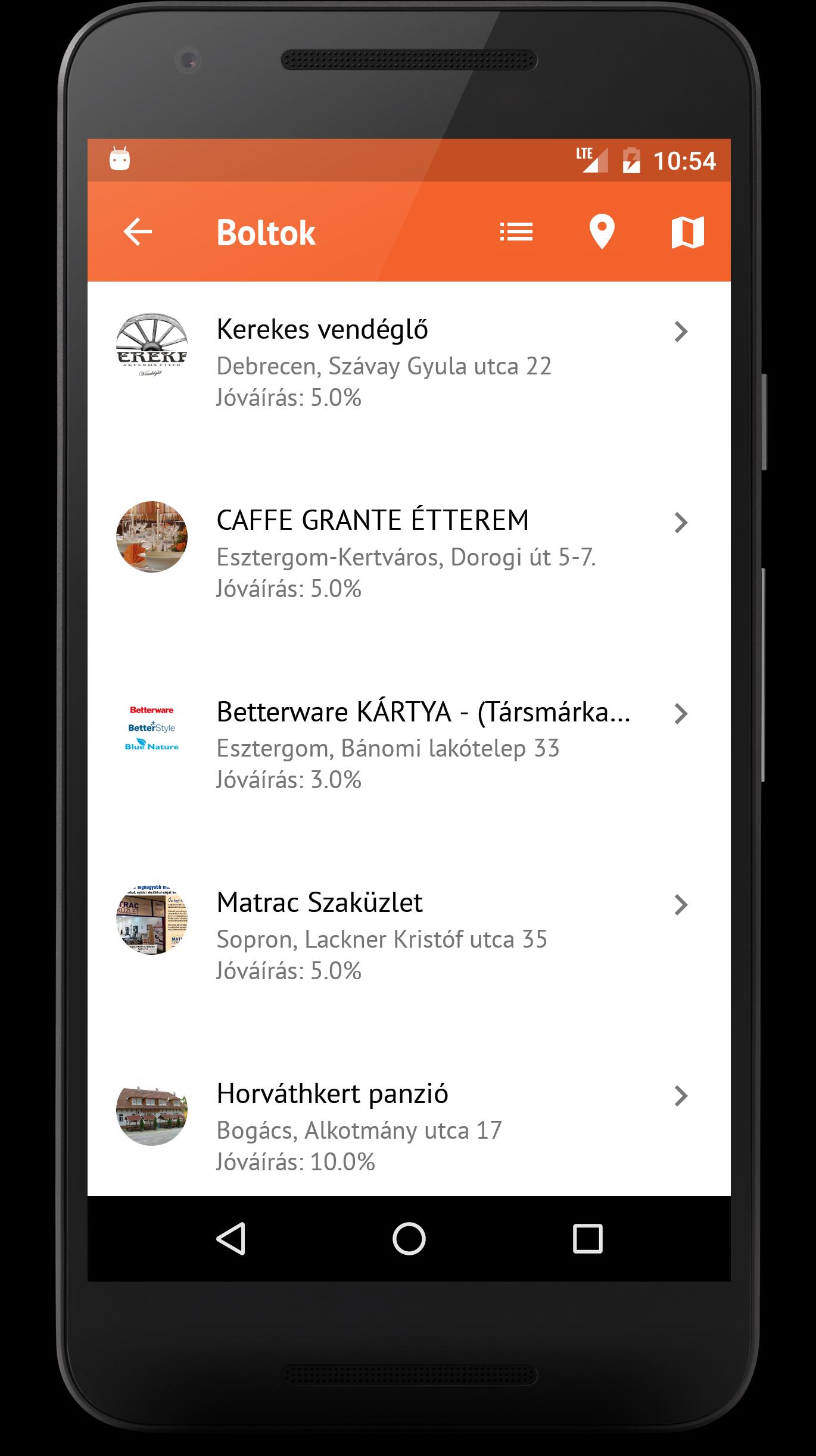Show shops on the map
Image resolution: width=816 pixels, height=1456 pixels.
tap(687, 232)
